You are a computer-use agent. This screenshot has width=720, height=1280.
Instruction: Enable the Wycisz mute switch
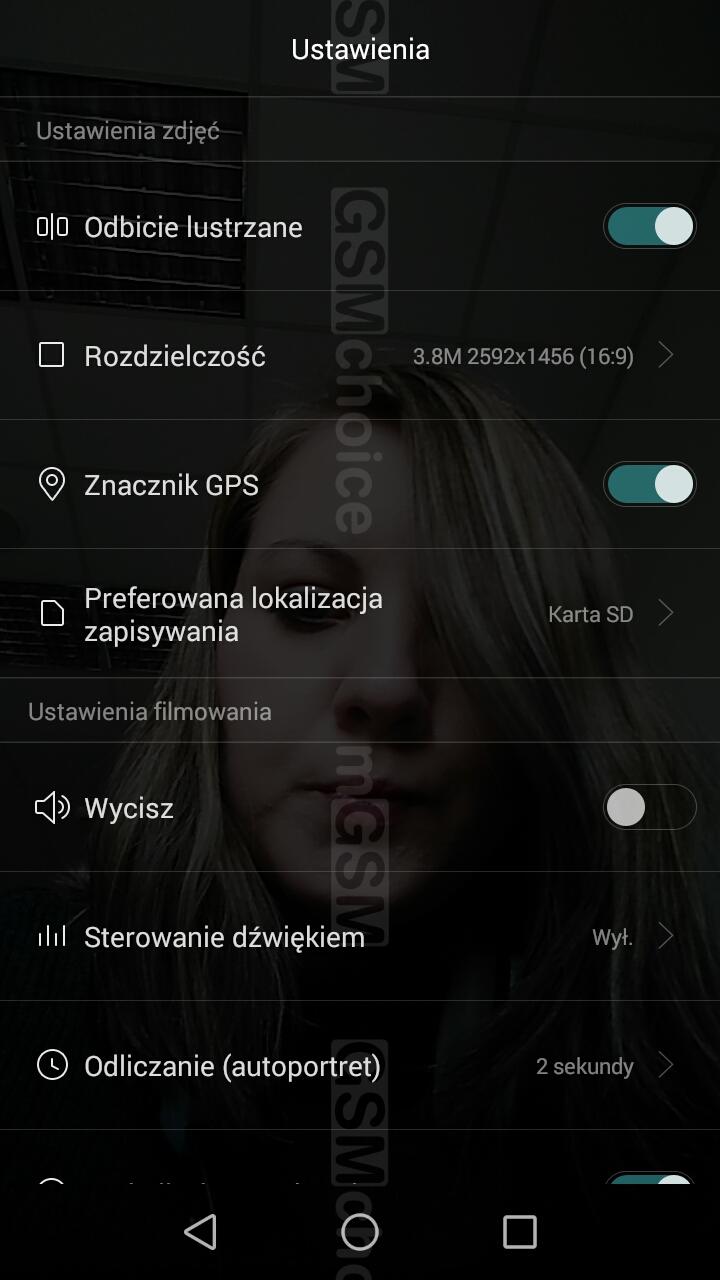pos(649,807)
